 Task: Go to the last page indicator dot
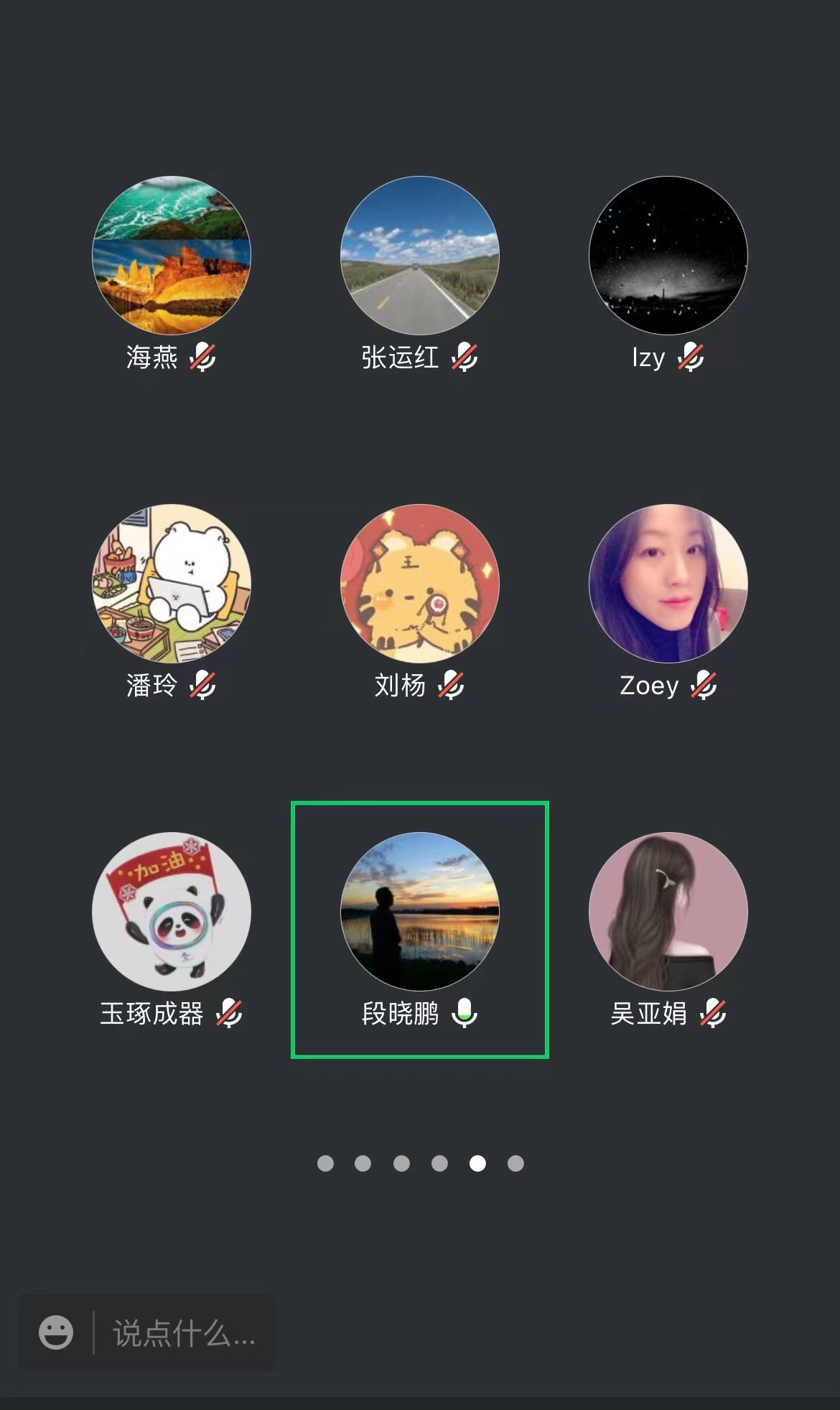coord(515,1163)
